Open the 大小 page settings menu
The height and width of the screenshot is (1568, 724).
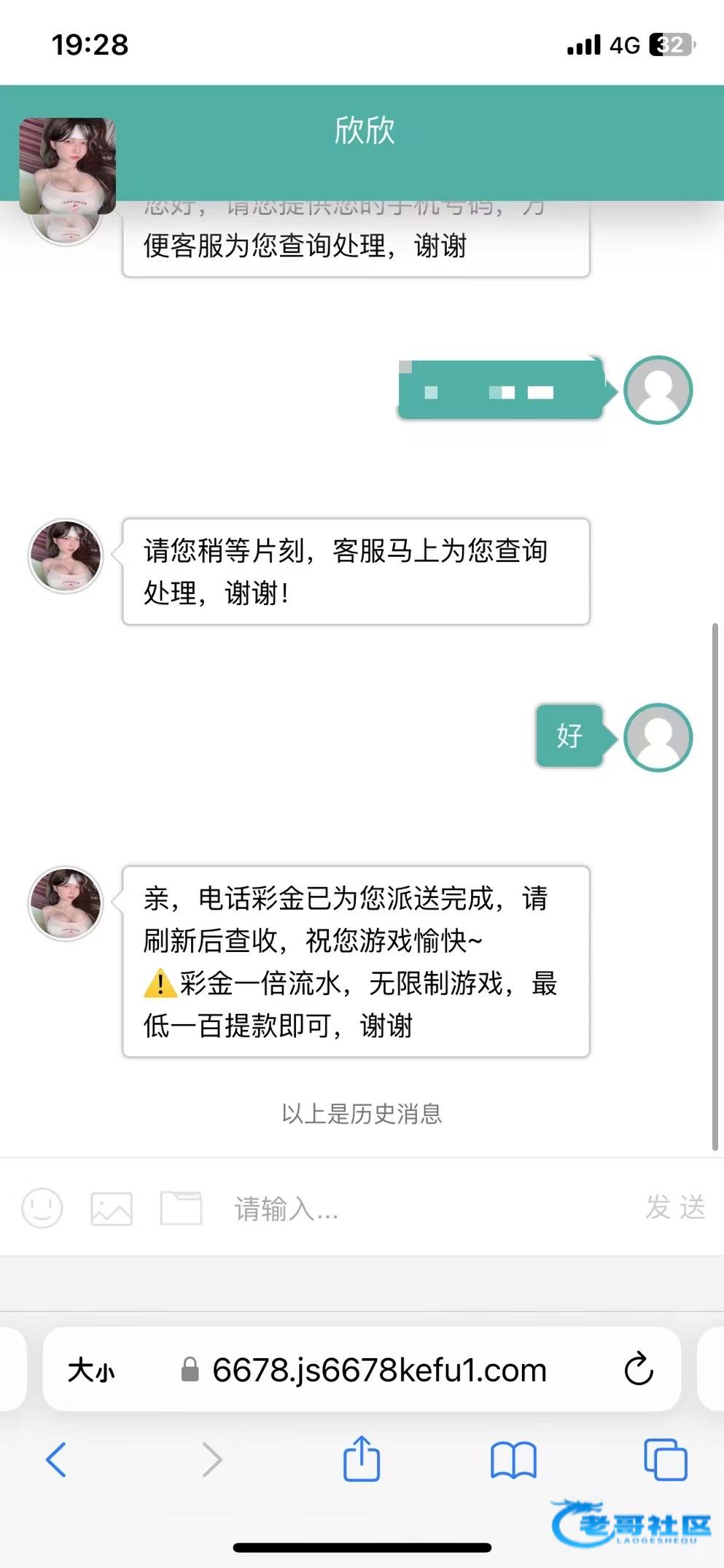tap(91, 1370)
